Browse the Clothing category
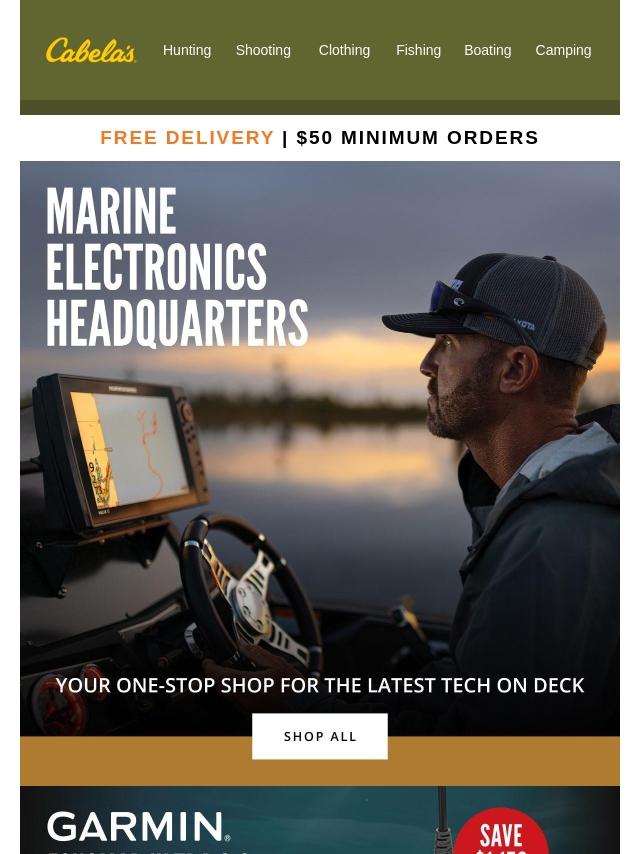 point(344,50)
